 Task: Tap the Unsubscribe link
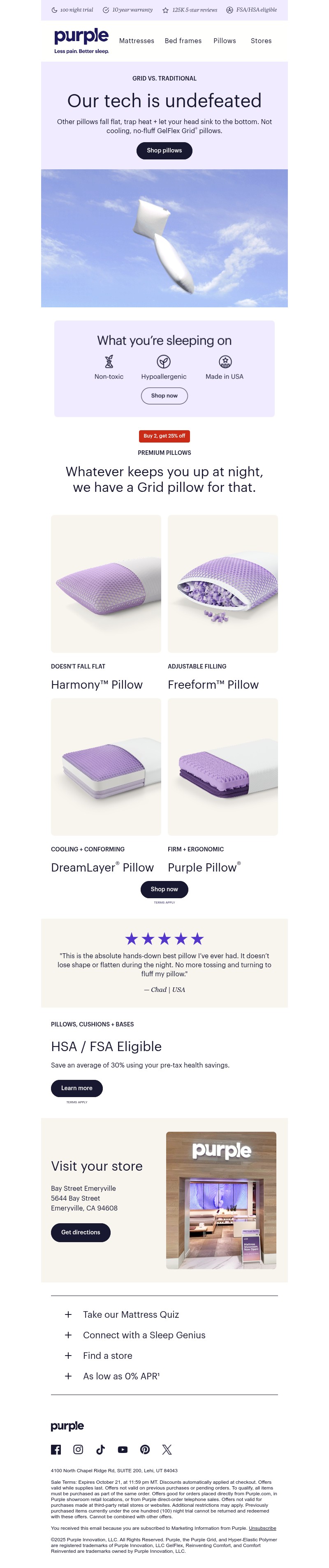click(x=262, y=1528)
